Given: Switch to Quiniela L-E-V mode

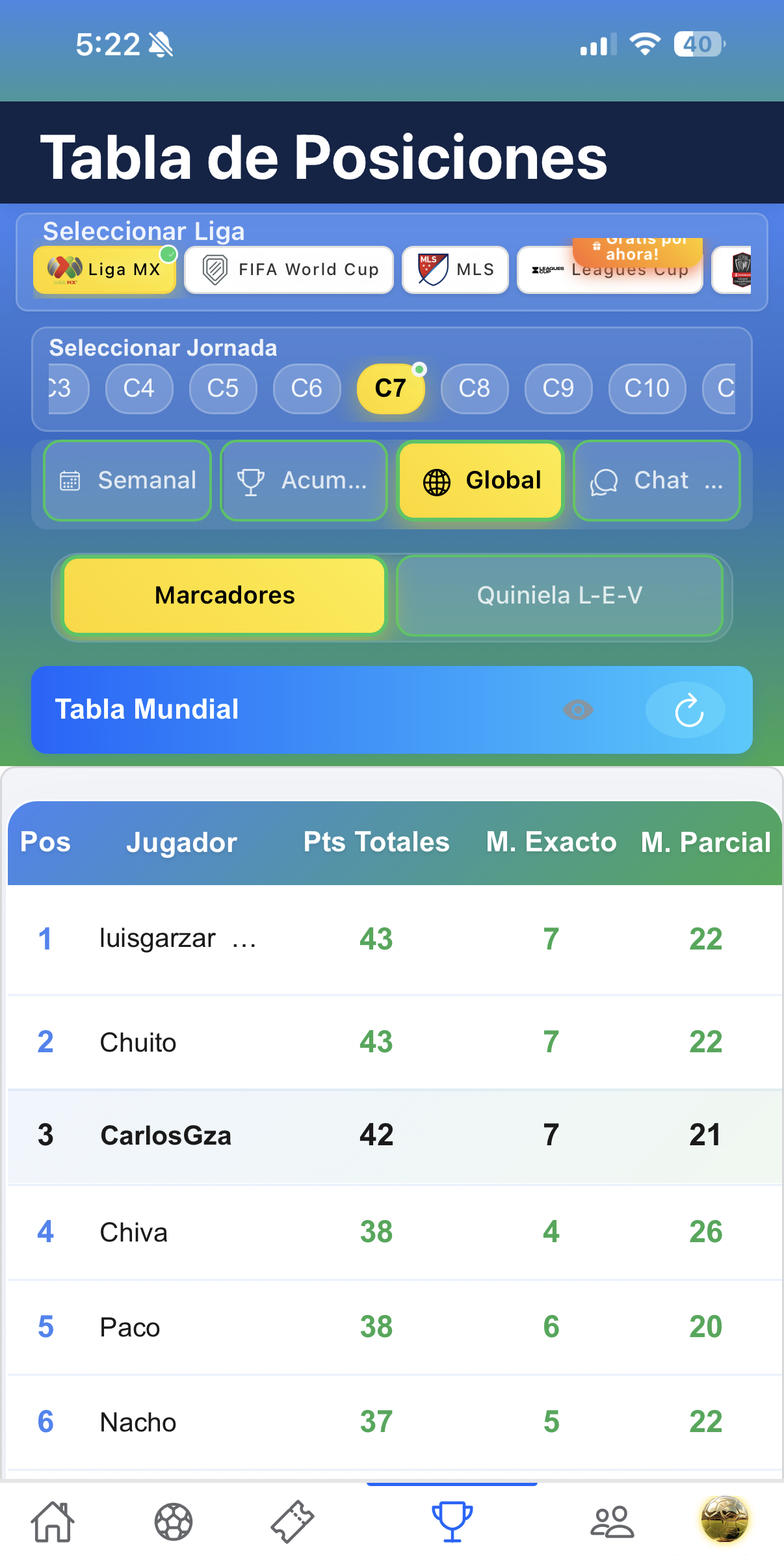Looking at the screenshot, I should point(560,595).
